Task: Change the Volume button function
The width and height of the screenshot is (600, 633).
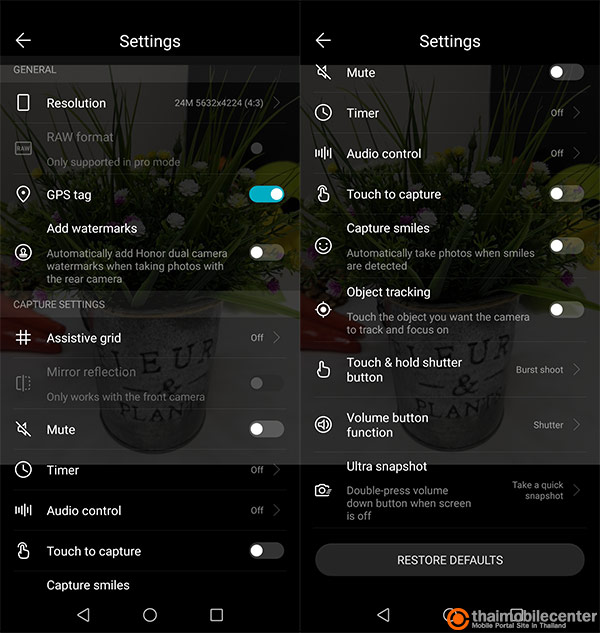Action: coord(450,425)
